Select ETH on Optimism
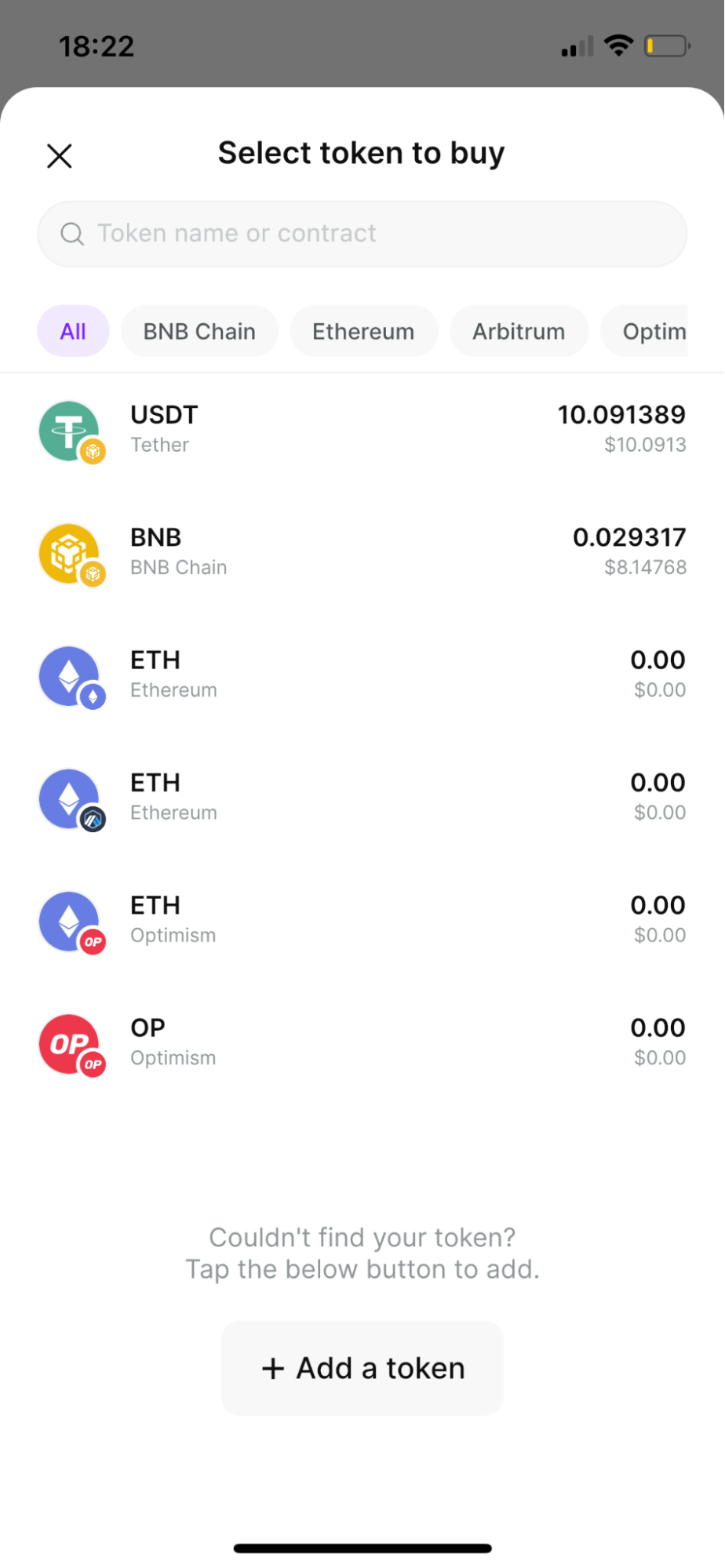Screen dimensions: 725x1568 (362, 919)
